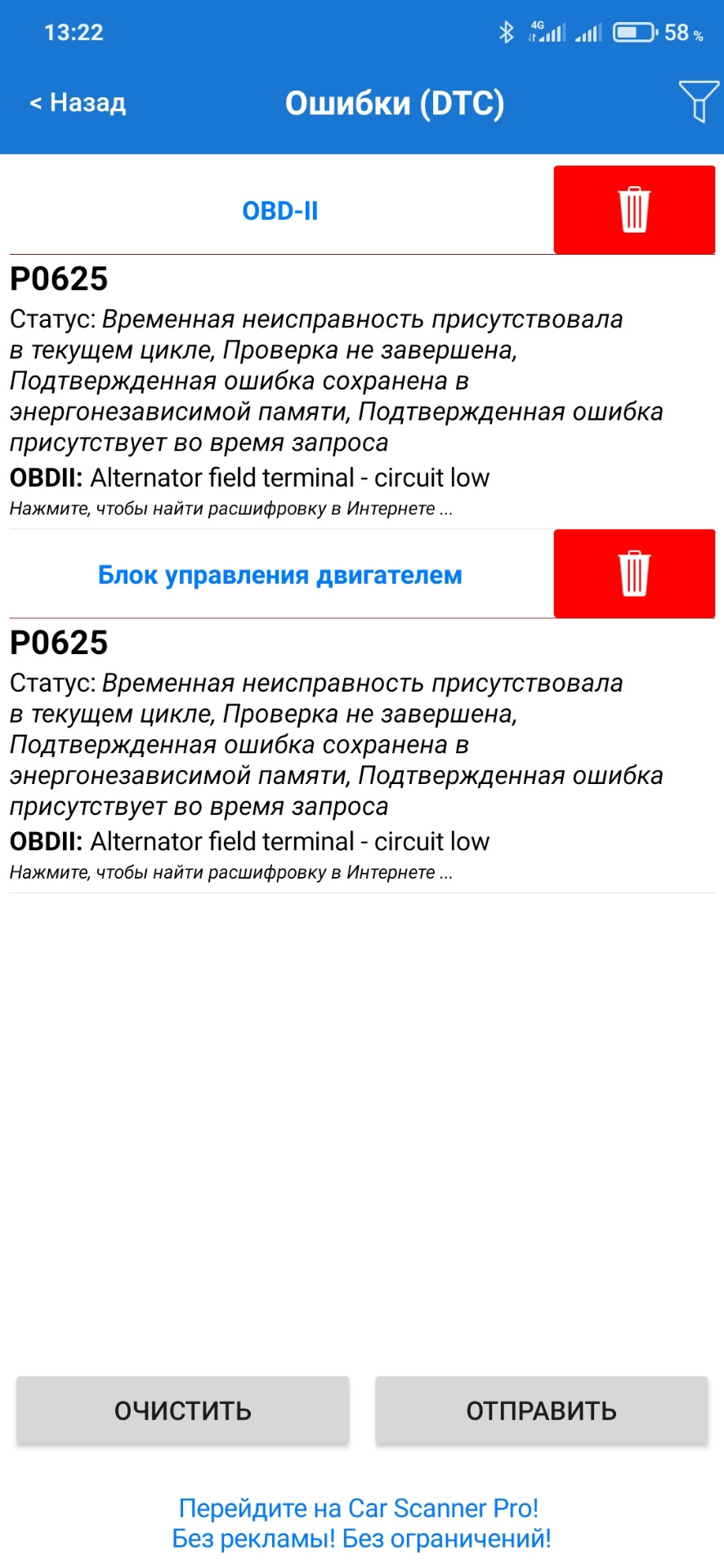Viewport: 724px width, 1568px height.
Task: Open the filter funnel icon
Action: click(699, 102)
